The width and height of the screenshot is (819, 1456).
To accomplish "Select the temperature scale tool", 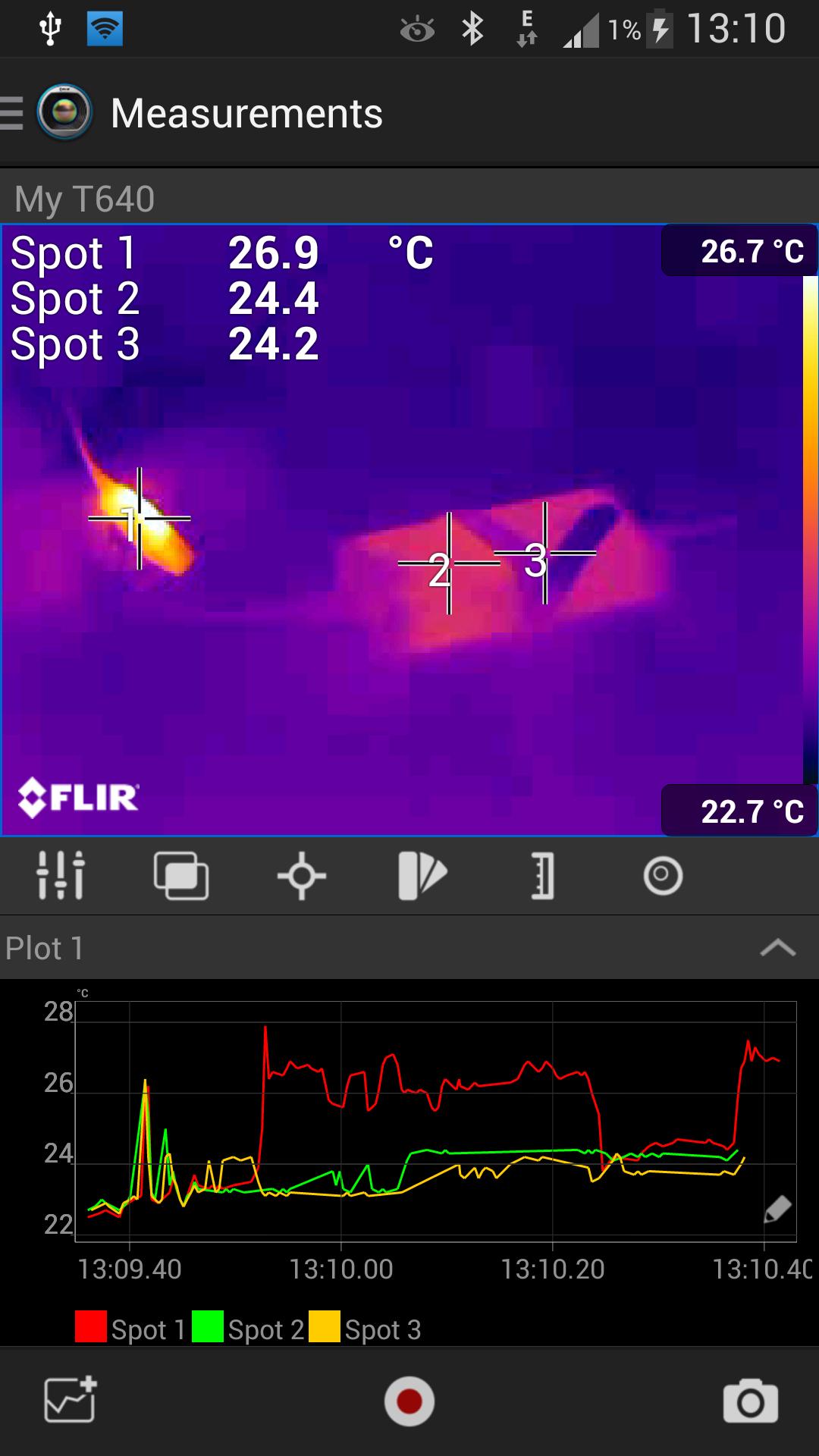I will [543, 877].
